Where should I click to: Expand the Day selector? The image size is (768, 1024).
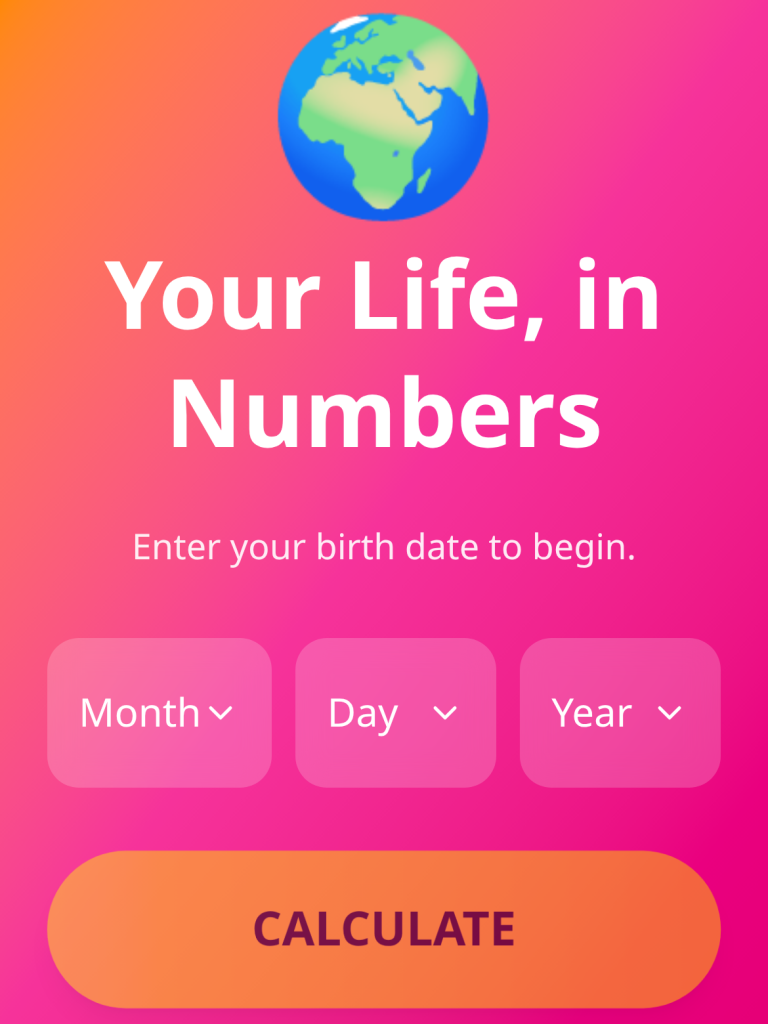click(x=395, y=712)
